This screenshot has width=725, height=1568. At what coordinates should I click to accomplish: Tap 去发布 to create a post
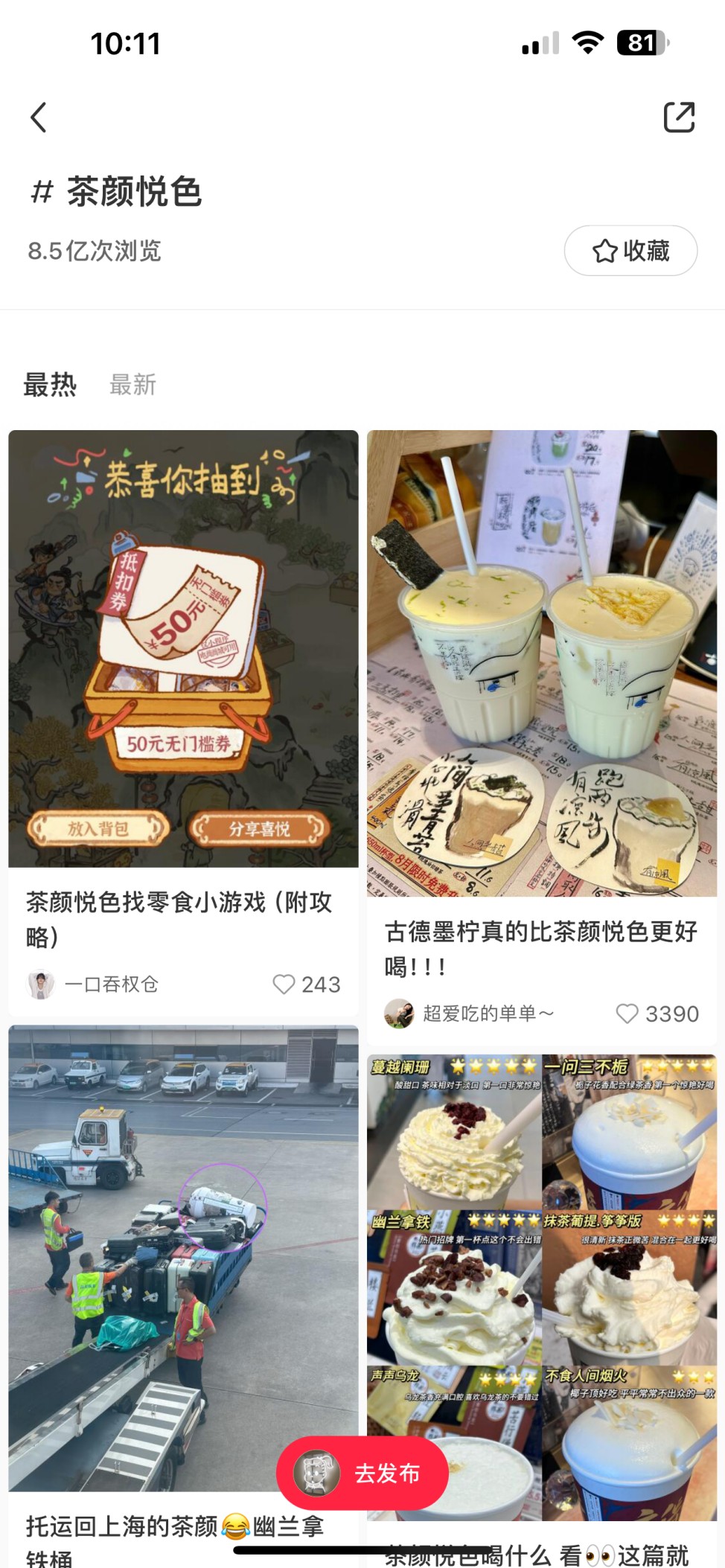362,1473
